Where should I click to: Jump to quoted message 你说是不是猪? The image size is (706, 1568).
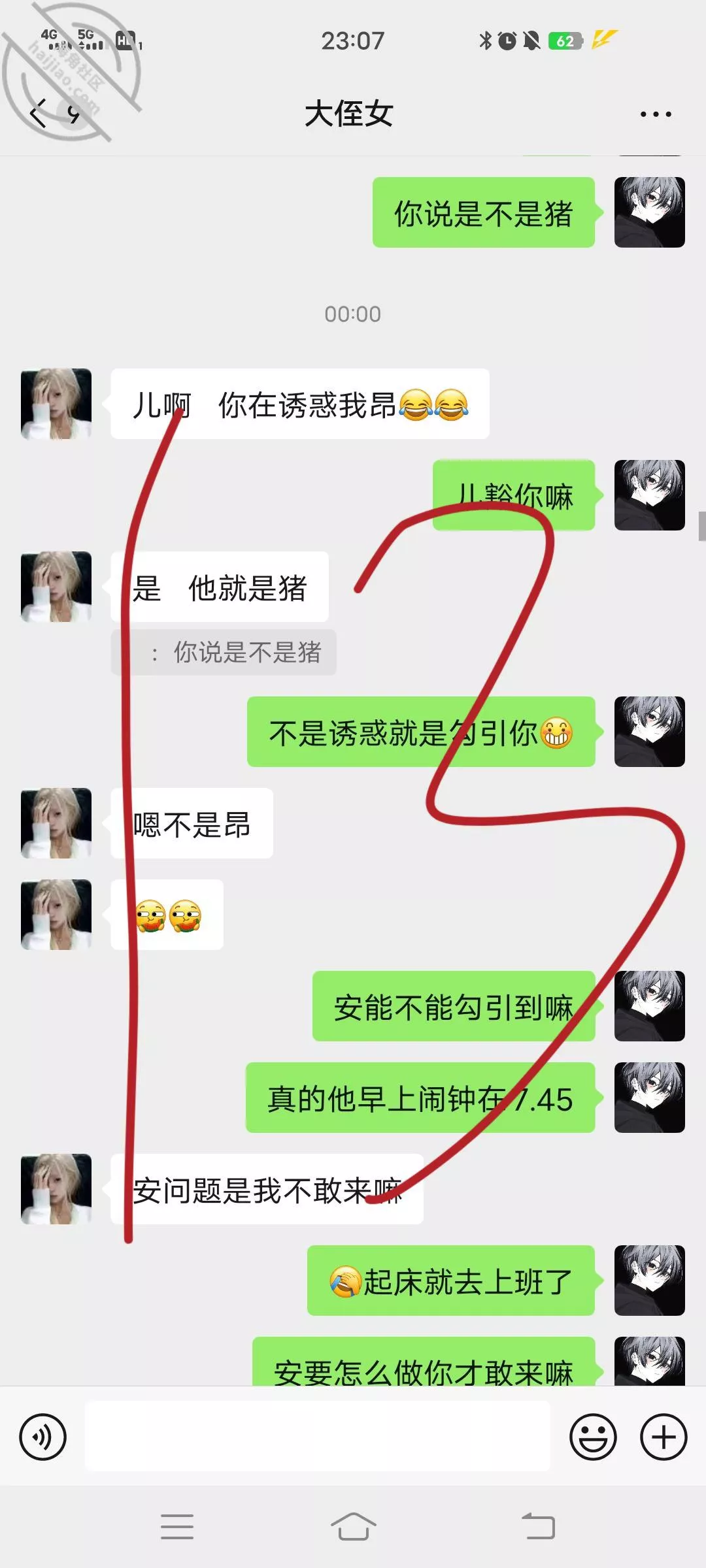pyautogui.click(x=224, y=652)
